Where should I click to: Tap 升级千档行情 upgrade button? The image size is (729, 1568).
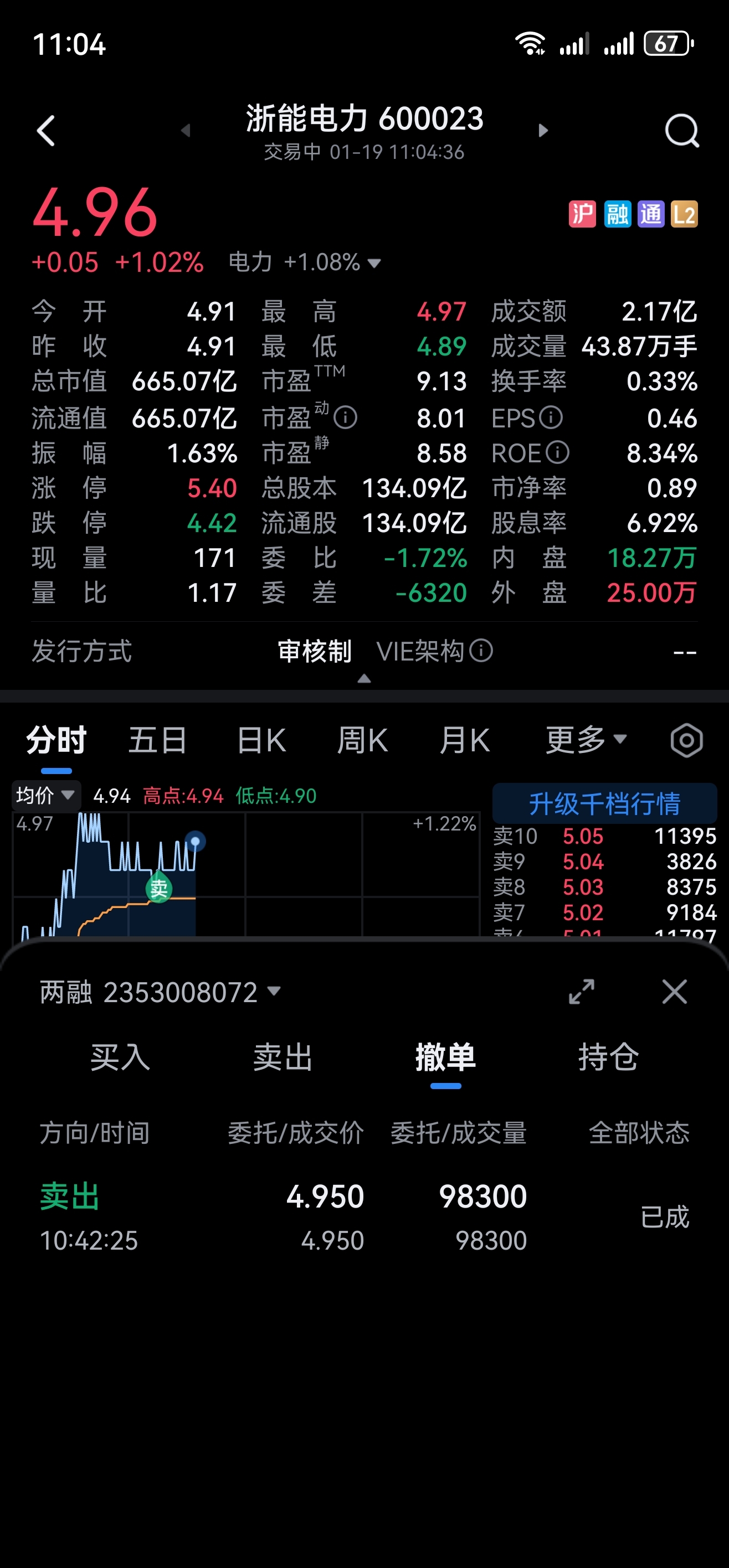[604, 803]
